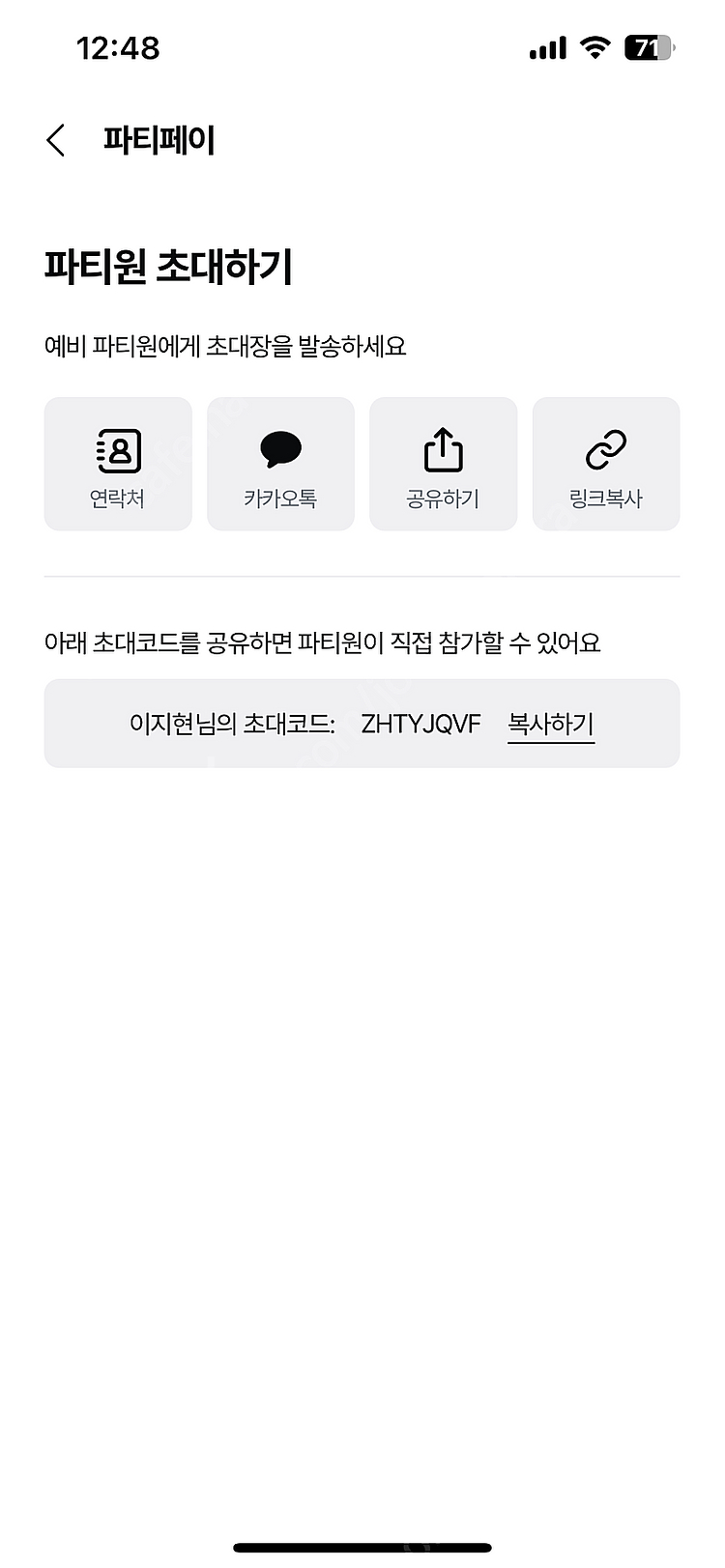Viewport: 725px width, 1568px height.
Task: Send invitation through 카카오톡
Action: coord(280,464)
